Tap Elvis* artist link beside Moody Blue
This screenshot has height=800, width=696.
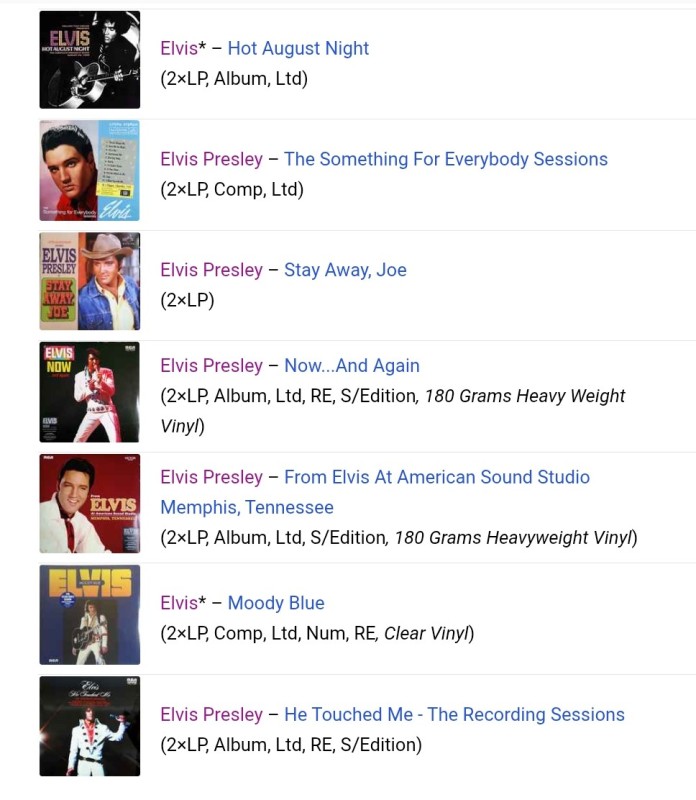click(x=182, y=603)
